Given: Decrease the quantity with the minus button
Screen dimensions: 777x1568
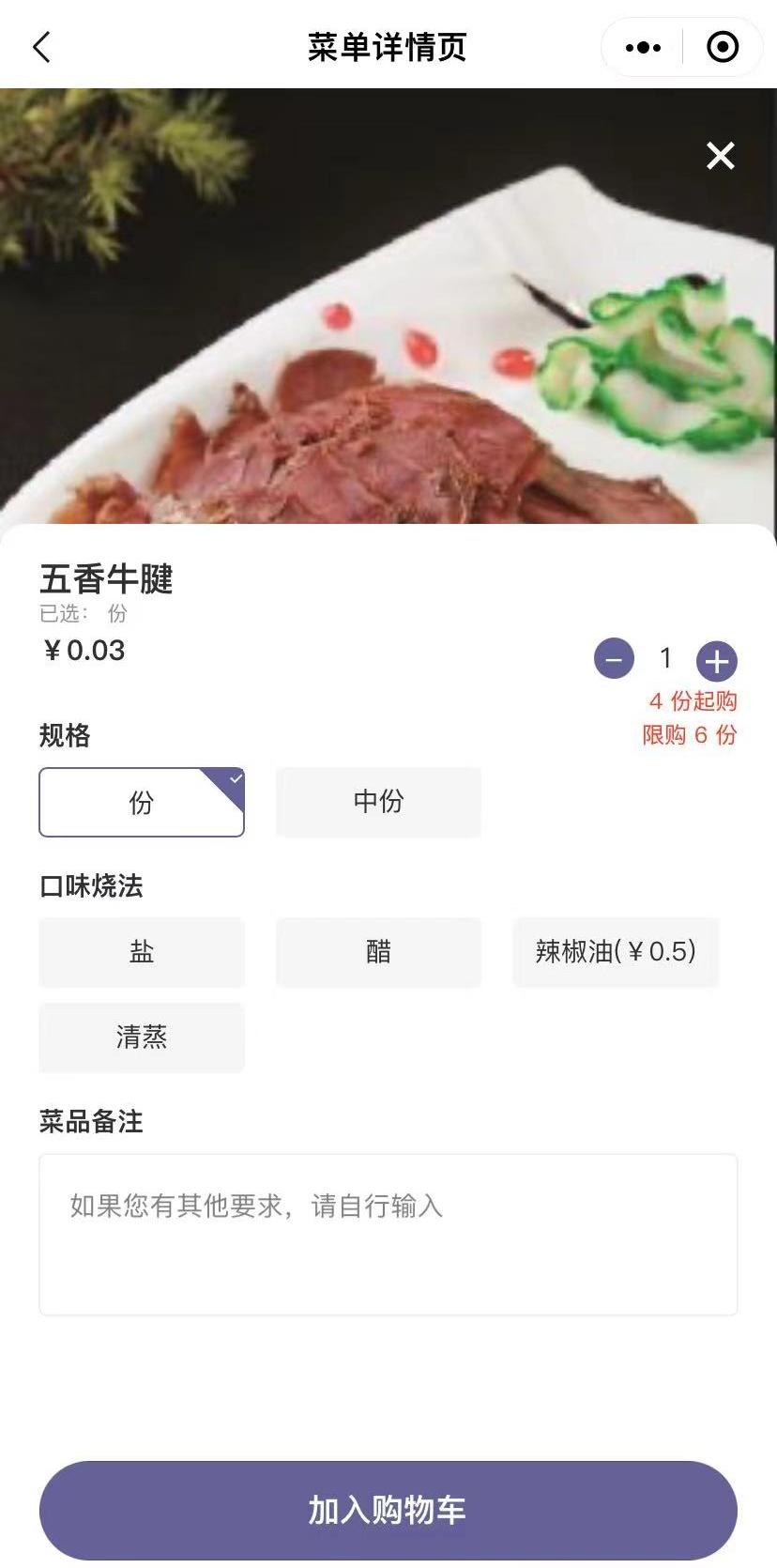Looking at the screenshot, I should (x=614, y=659).
